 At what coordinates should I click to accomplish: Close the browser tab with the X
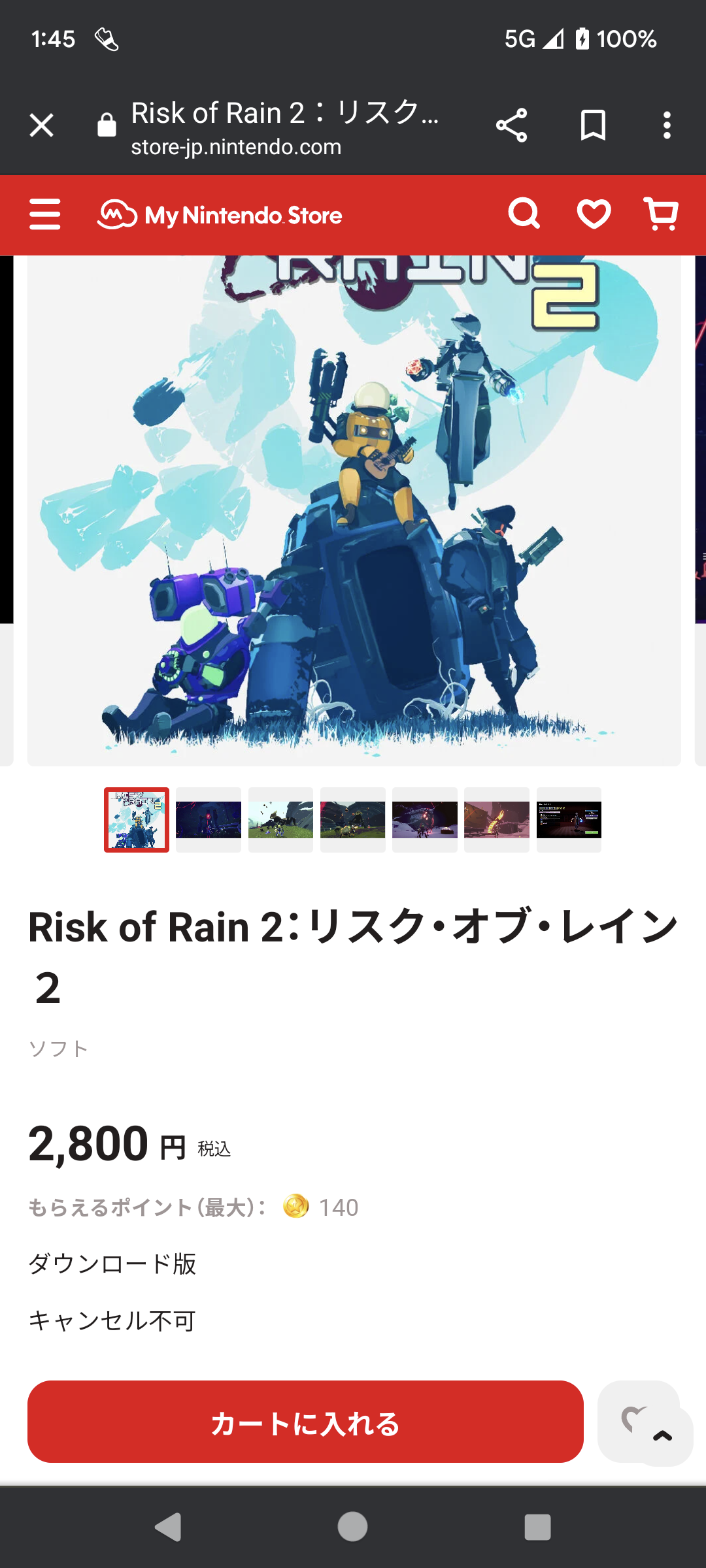point(41,125)
